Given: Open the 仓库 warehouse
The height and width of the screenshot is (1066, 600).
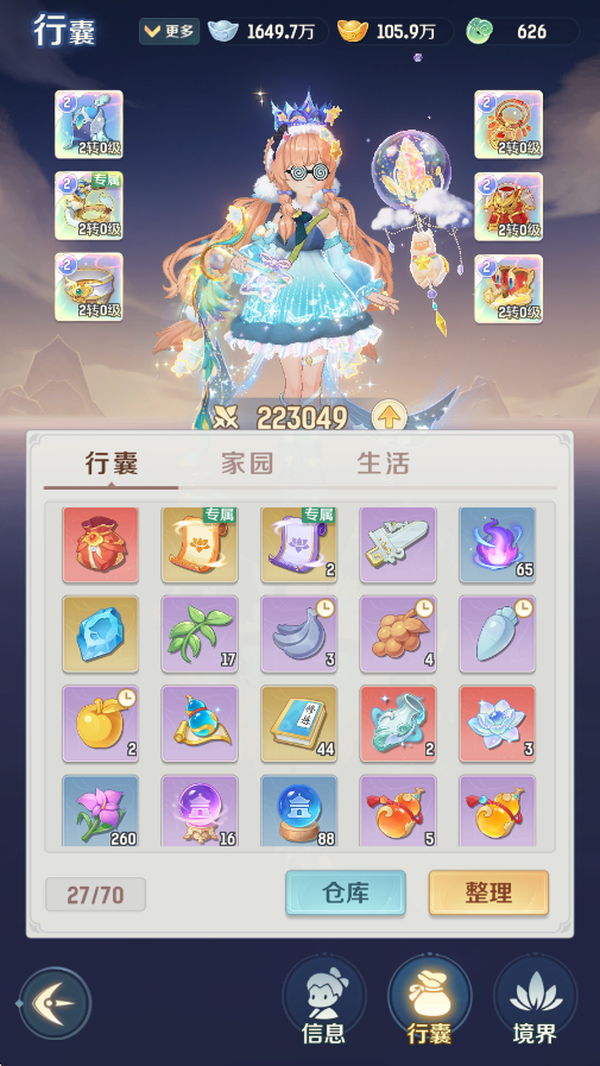Looking at the screenshot, I should [346, 893].
